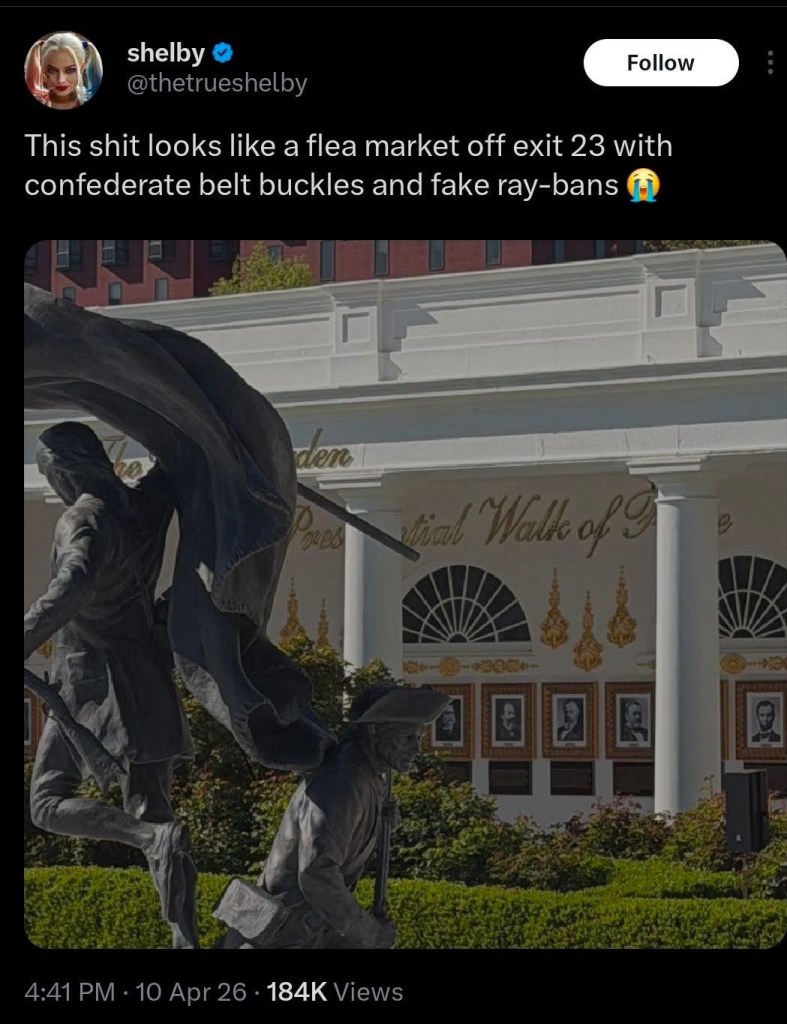Follow shelby's account
This screenshot has height=1024, width=787.
coord(660,63)
